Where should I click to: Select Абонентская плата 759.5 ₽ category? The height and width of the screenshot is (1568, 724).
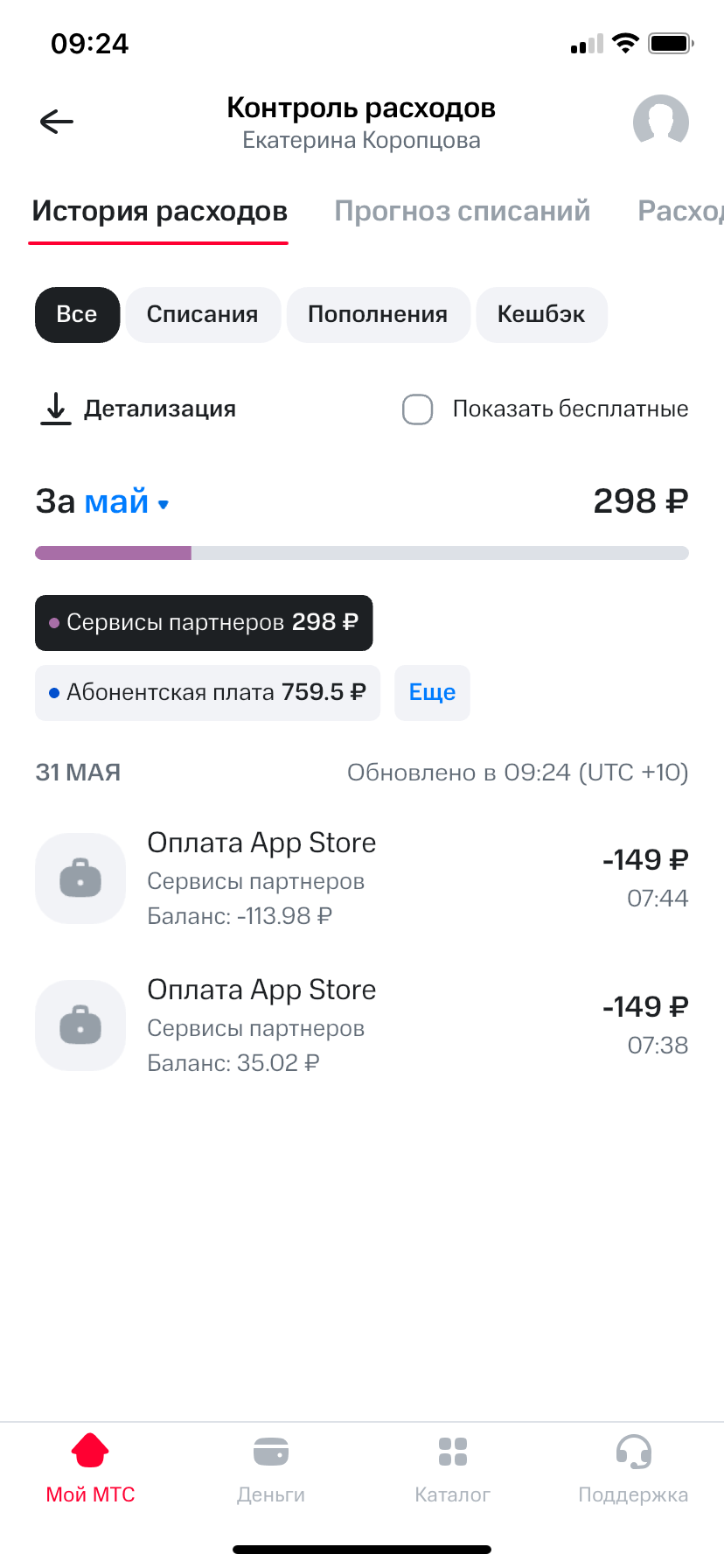(x=207, y=693)
